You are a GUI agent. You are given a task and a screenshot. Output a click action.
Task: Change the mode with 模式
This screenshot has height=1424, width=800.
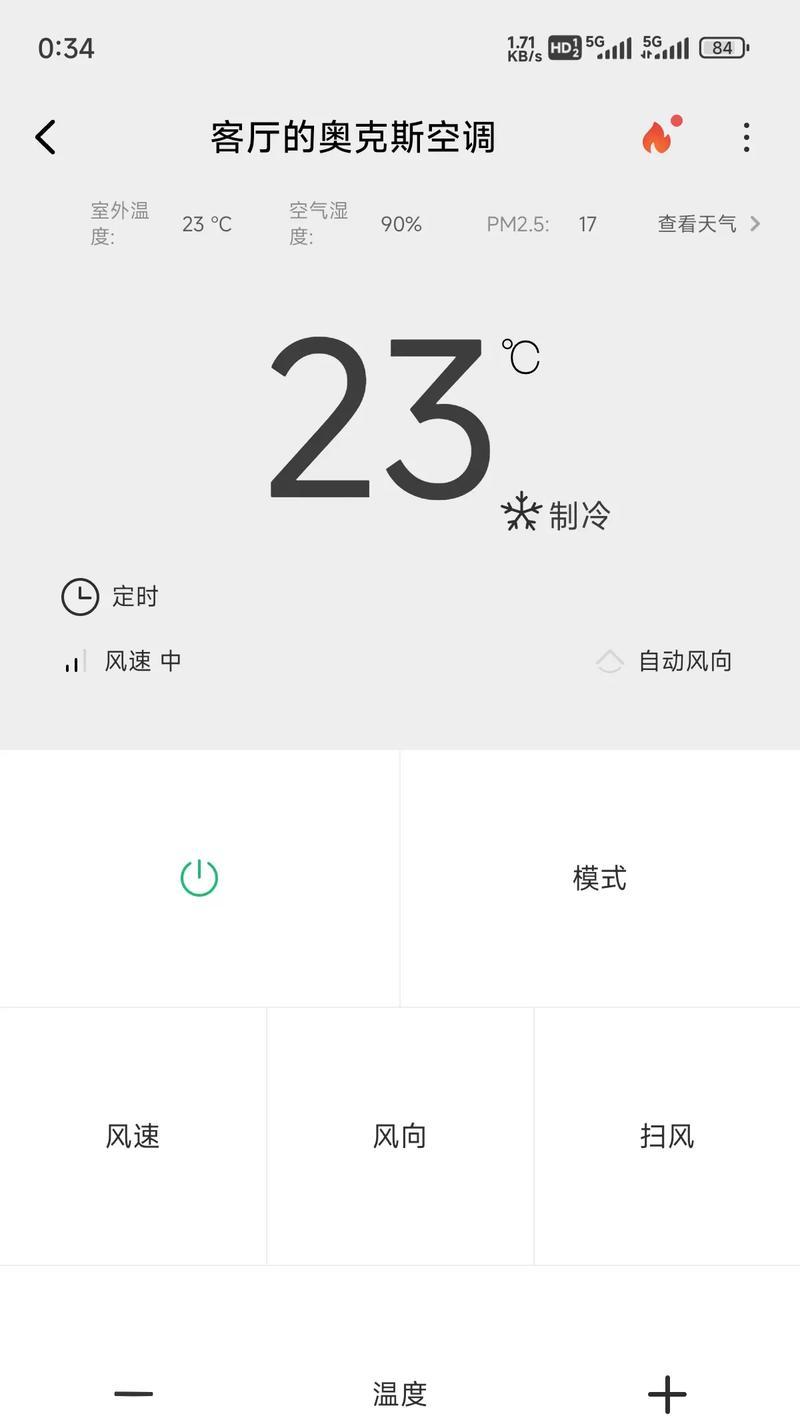click(600, 878)
